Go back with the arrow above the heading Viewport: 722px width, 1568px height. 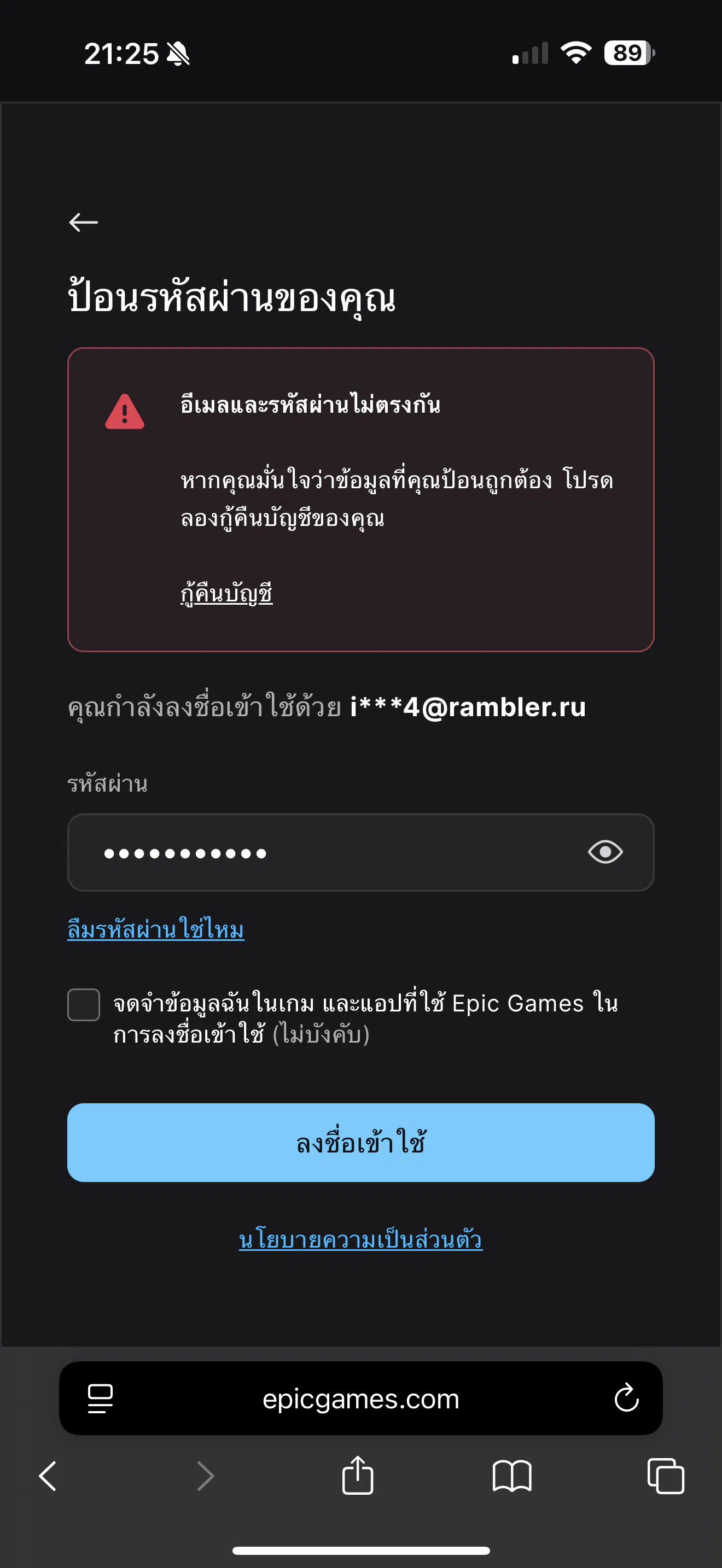coord(83,222)
